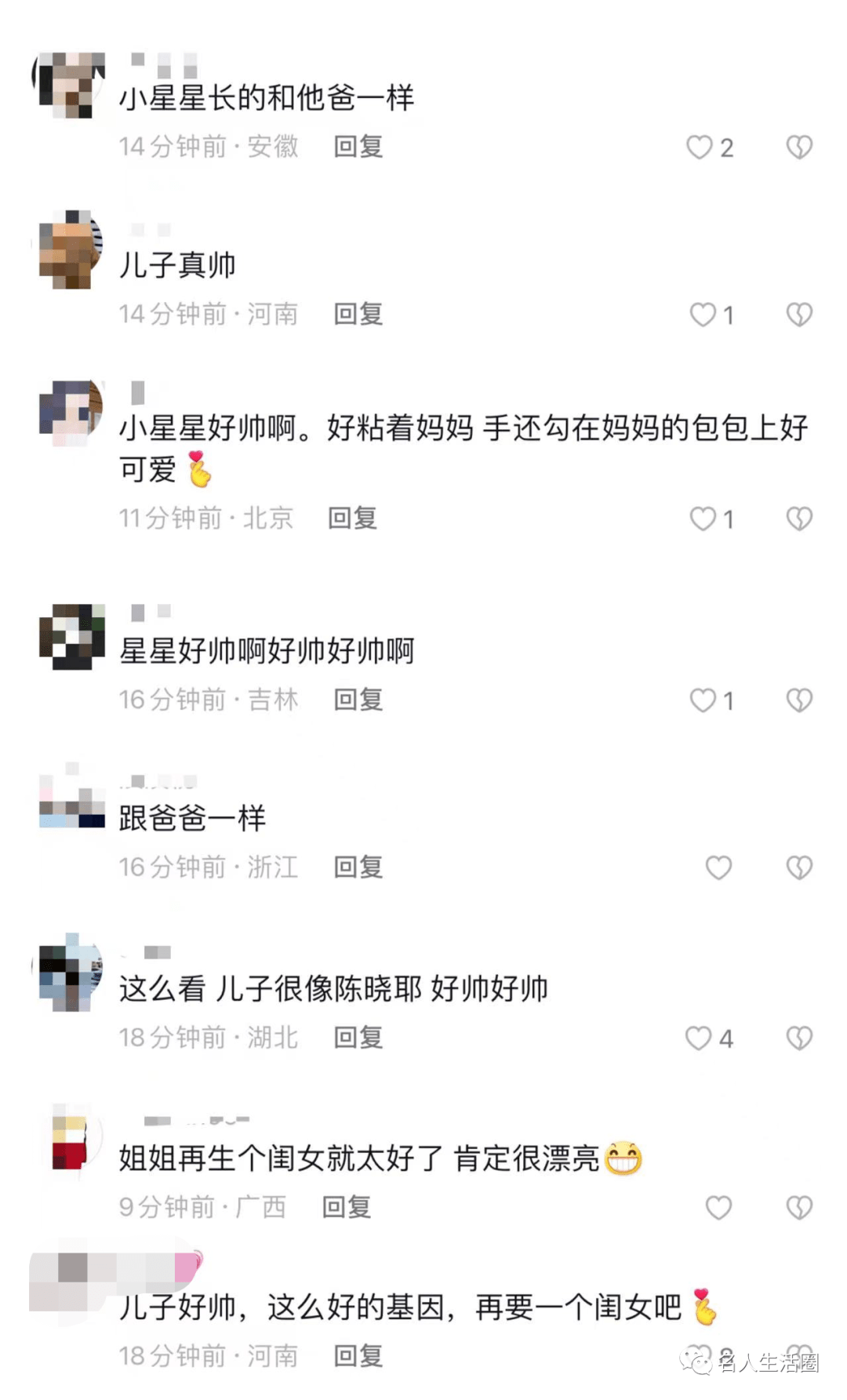Open the avatar of the 安徽 commenter

pos(71,85)
